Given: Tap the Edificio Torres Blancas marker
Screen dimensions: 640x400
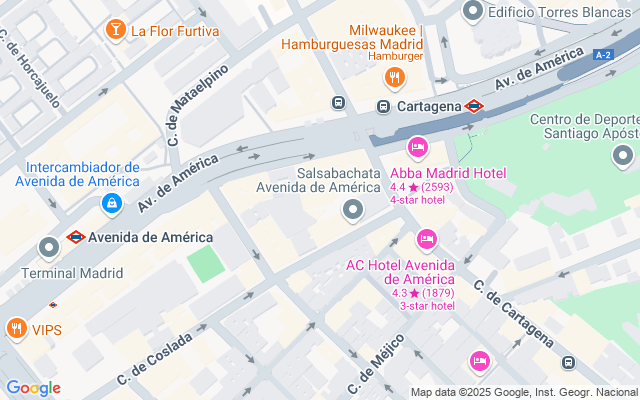Looking at the screenshot, I should 473,12.
